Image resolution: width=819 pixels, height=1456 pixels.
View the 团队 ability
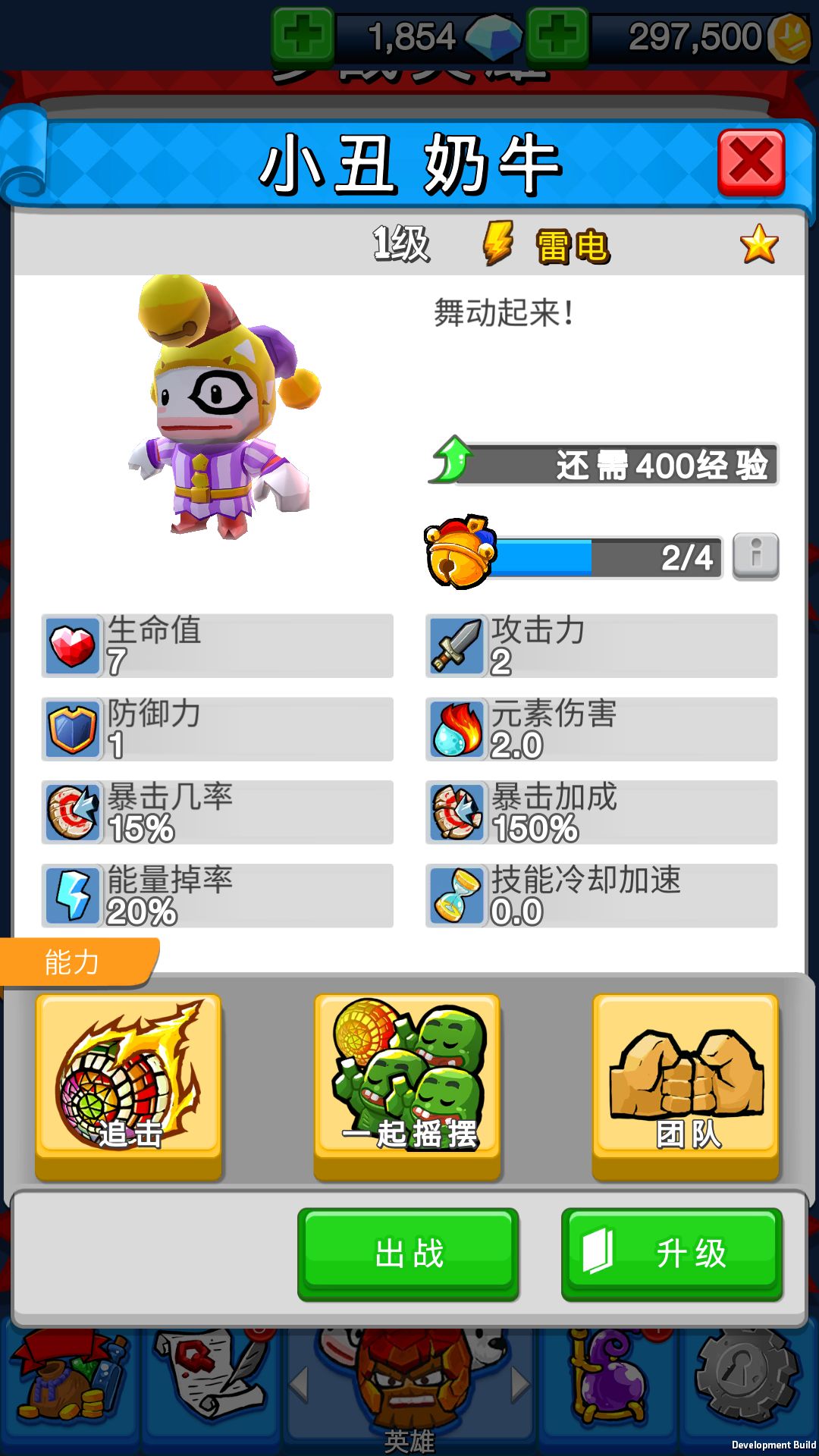(x=686, y=1084)
